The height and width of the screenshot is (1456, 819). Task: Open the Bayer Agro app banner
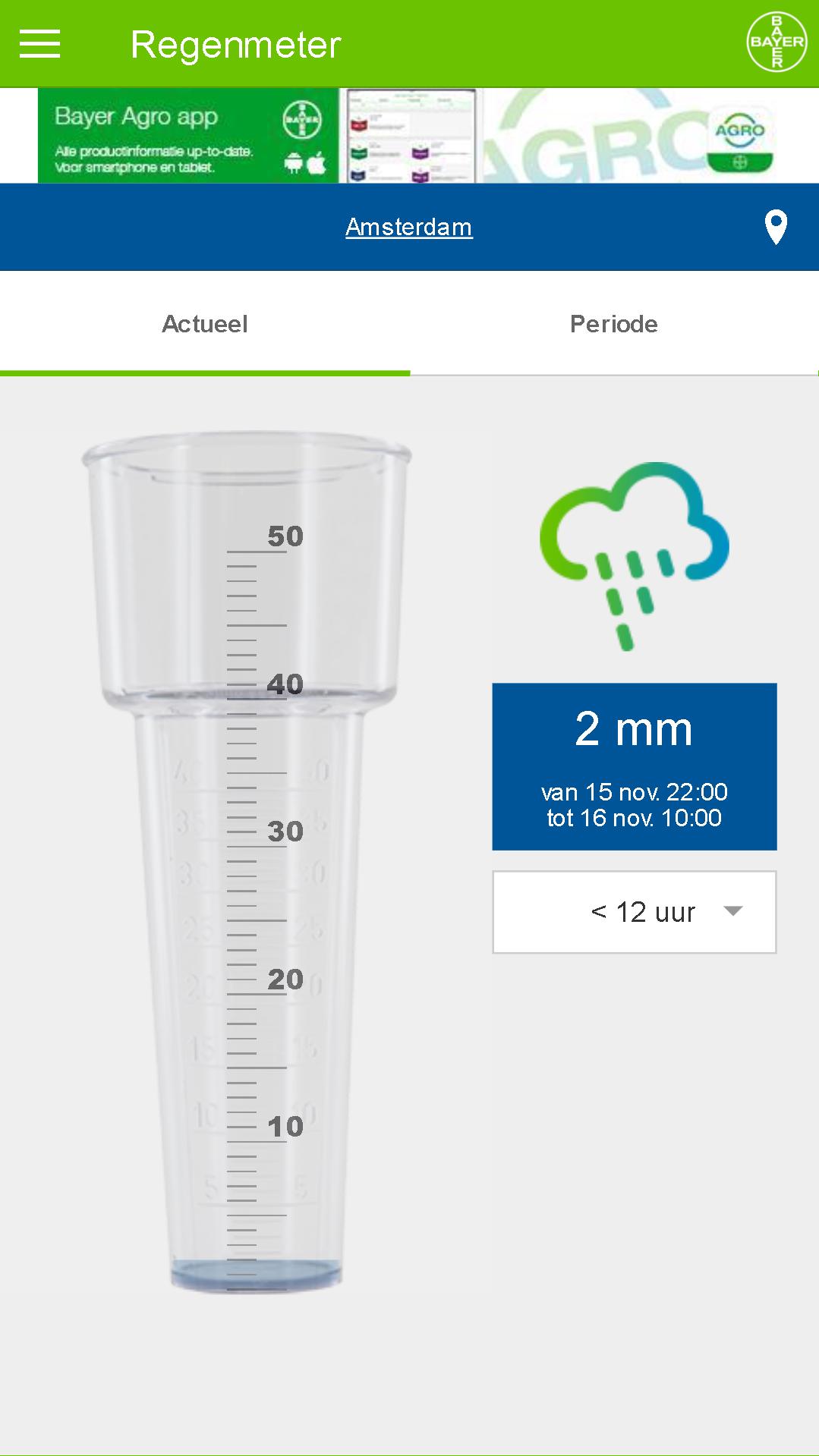[x=408, y=136]
